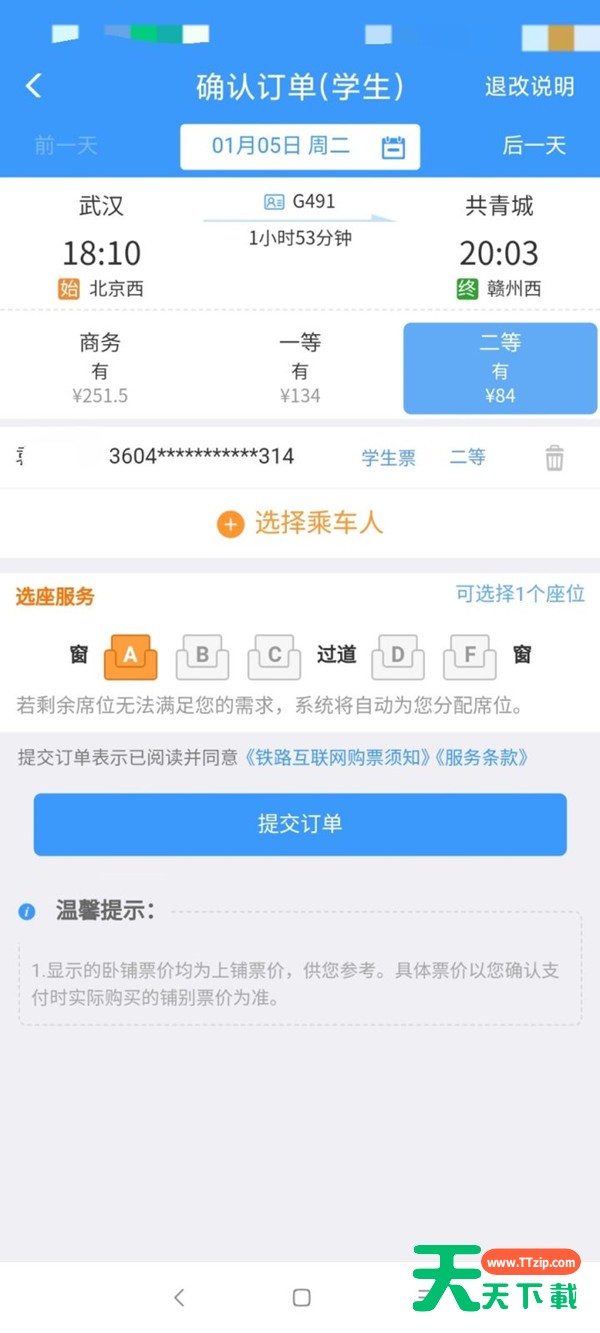Select the 商务 seat class at ¥251.5
600x1333 pixels.
point(100,368)
